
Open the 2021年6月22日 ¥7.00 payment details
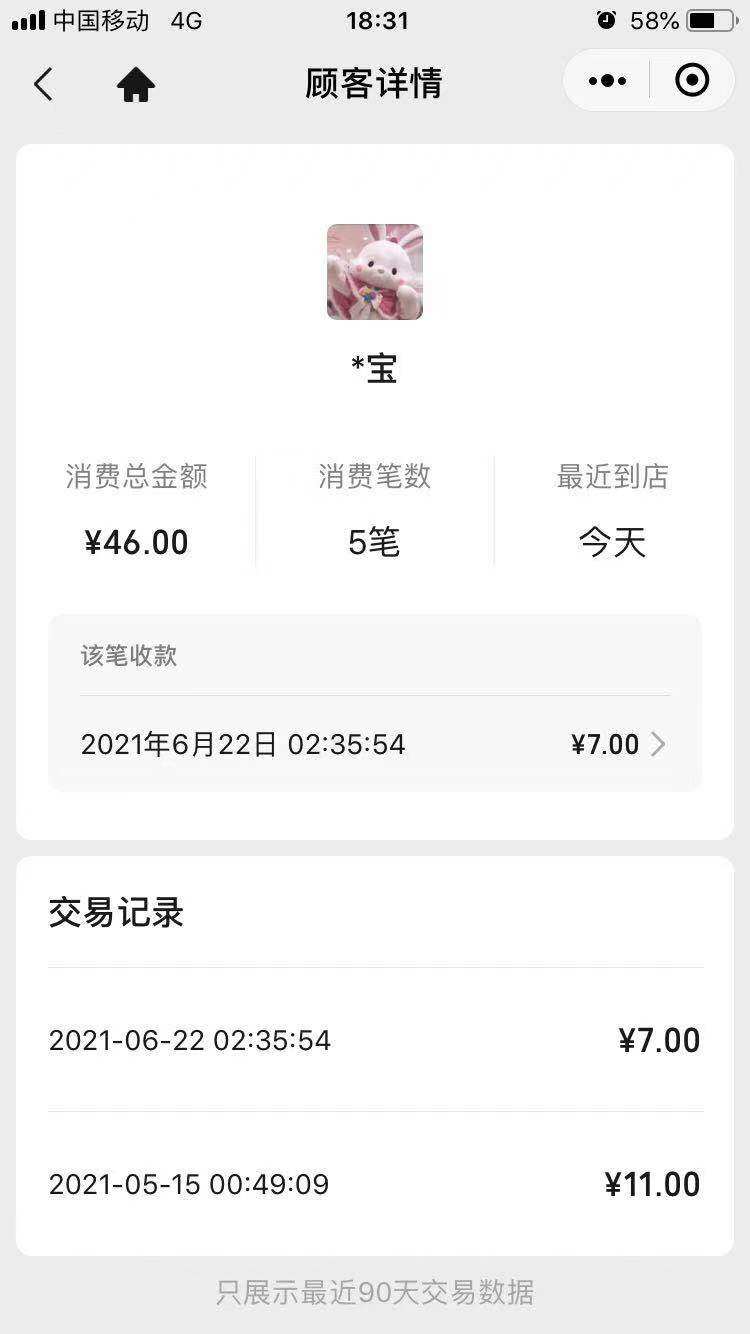point(375,744)
